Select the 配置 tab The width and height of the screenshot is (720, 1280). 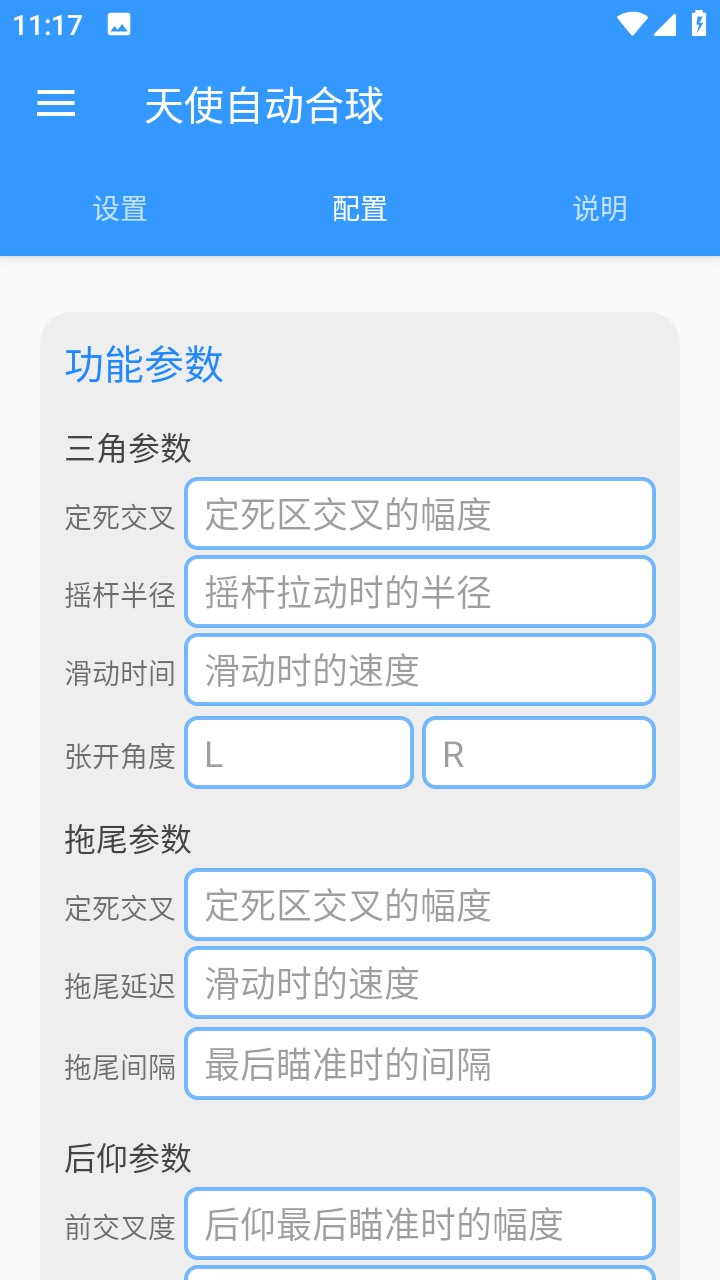coord(360,208)
